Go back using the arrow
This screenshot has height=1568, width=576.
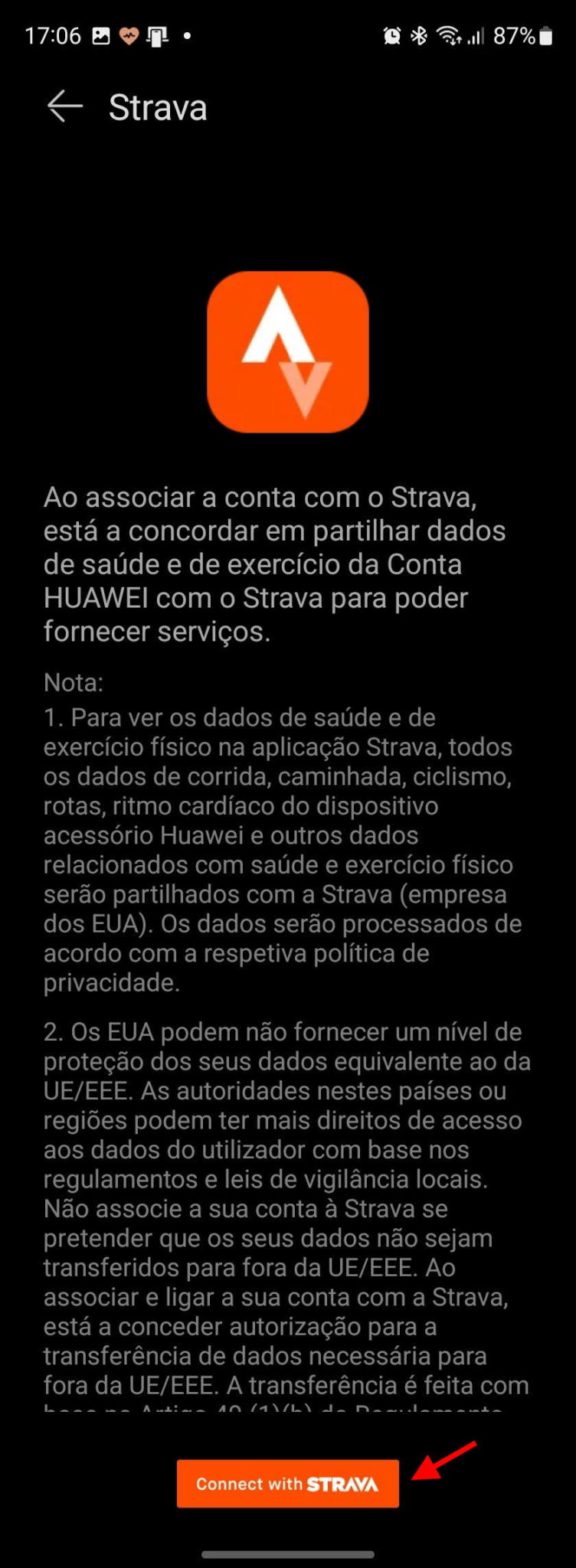pyautogui.click(x=64, y=106)
